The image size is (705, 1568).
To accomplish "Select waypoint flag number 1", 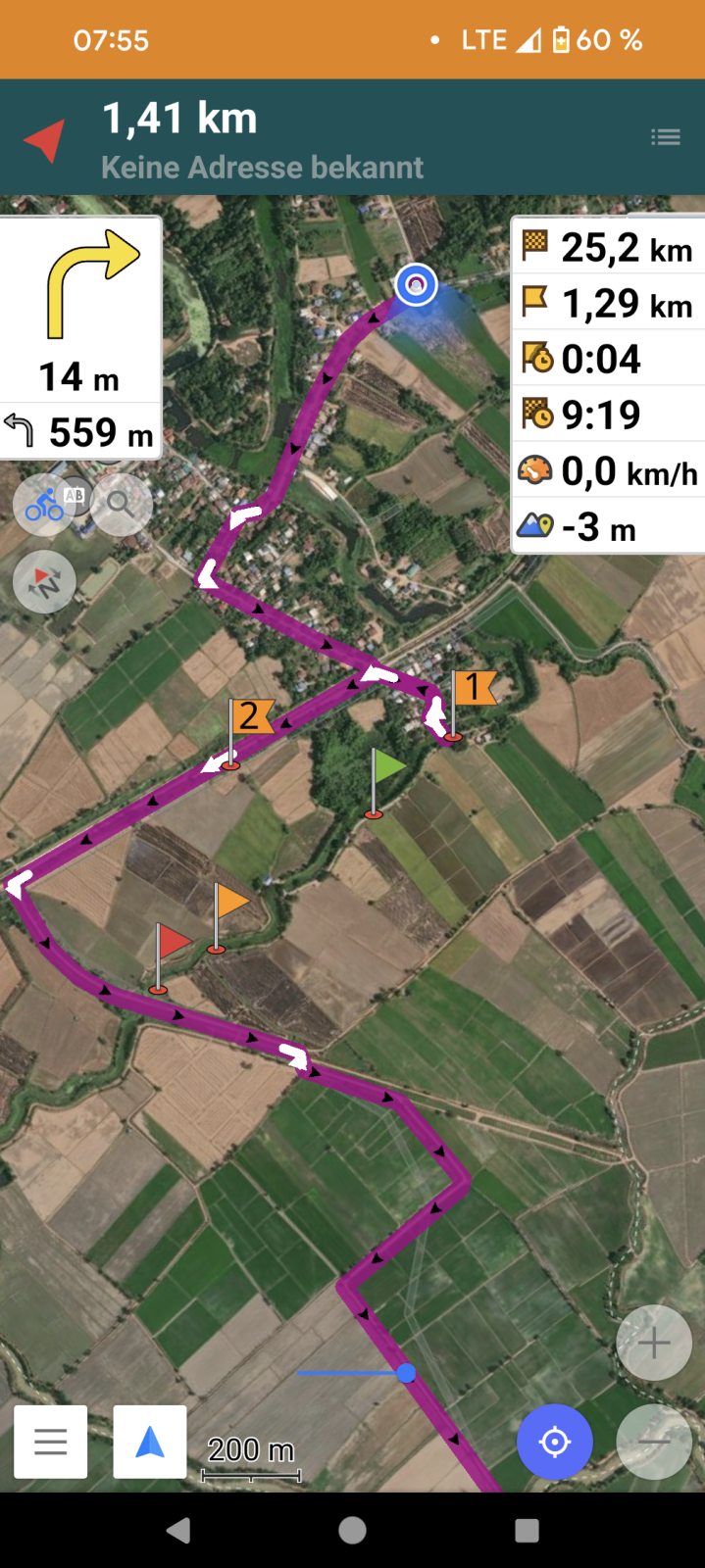I will [468, 703].
